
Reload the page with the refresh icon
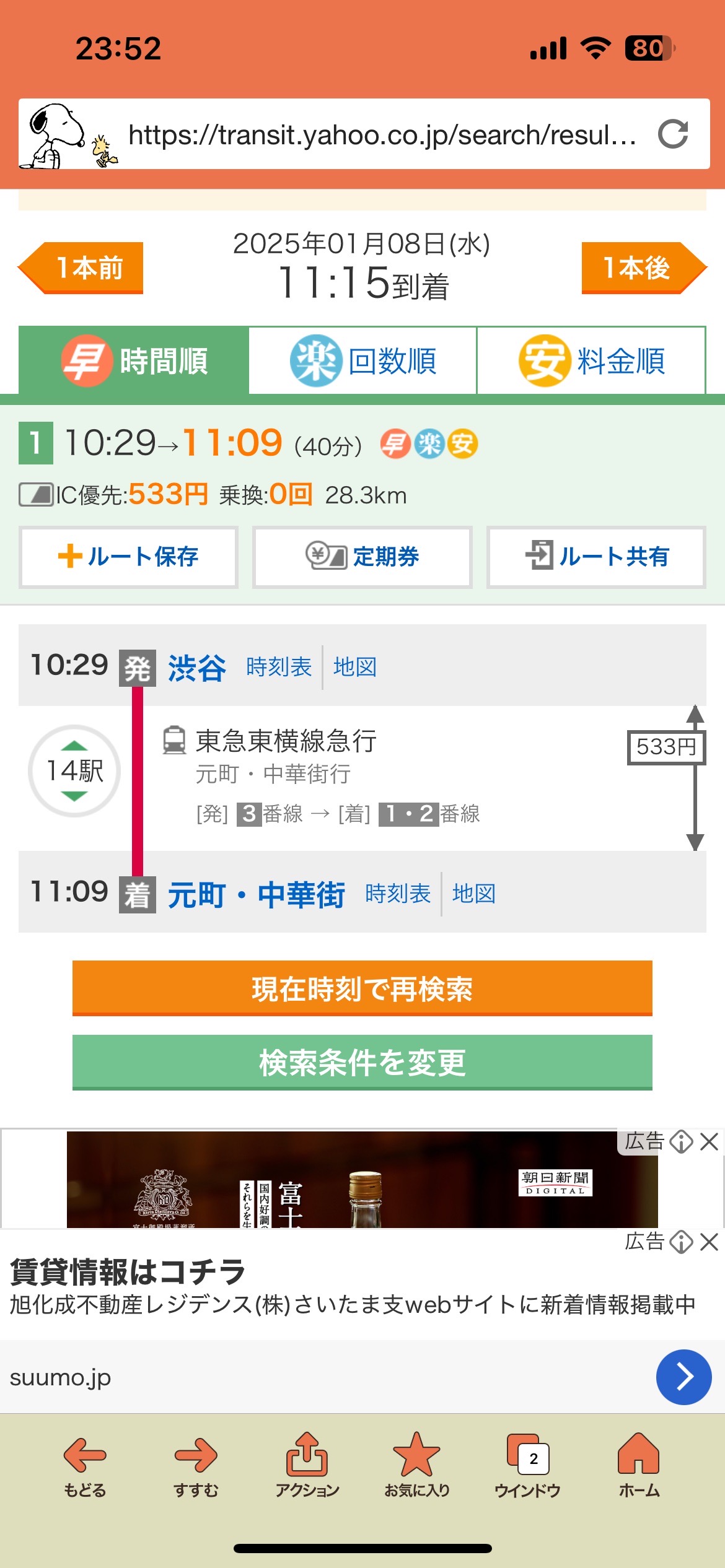tap(673, 134)
